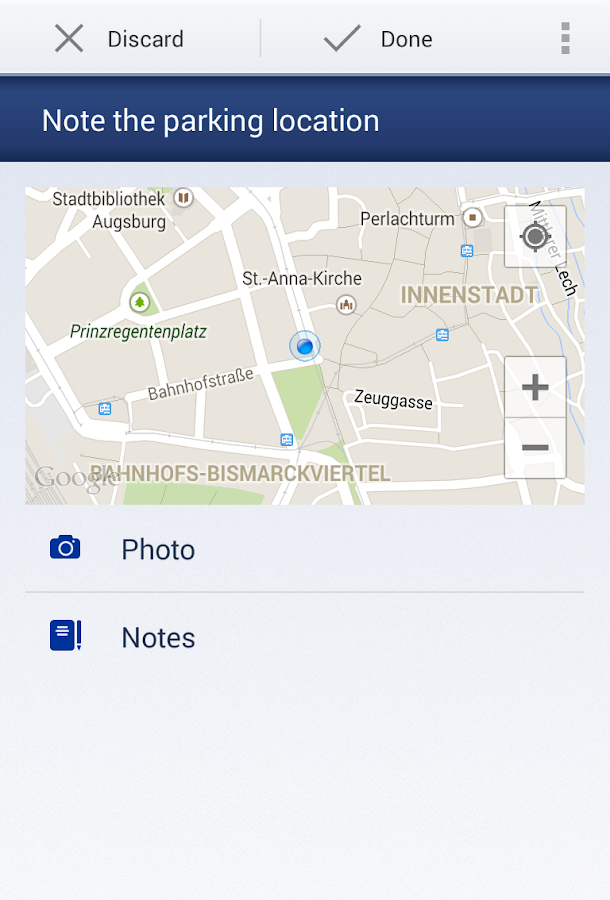Discard the parking location note

pyautogui.click(x=120, y=39)
